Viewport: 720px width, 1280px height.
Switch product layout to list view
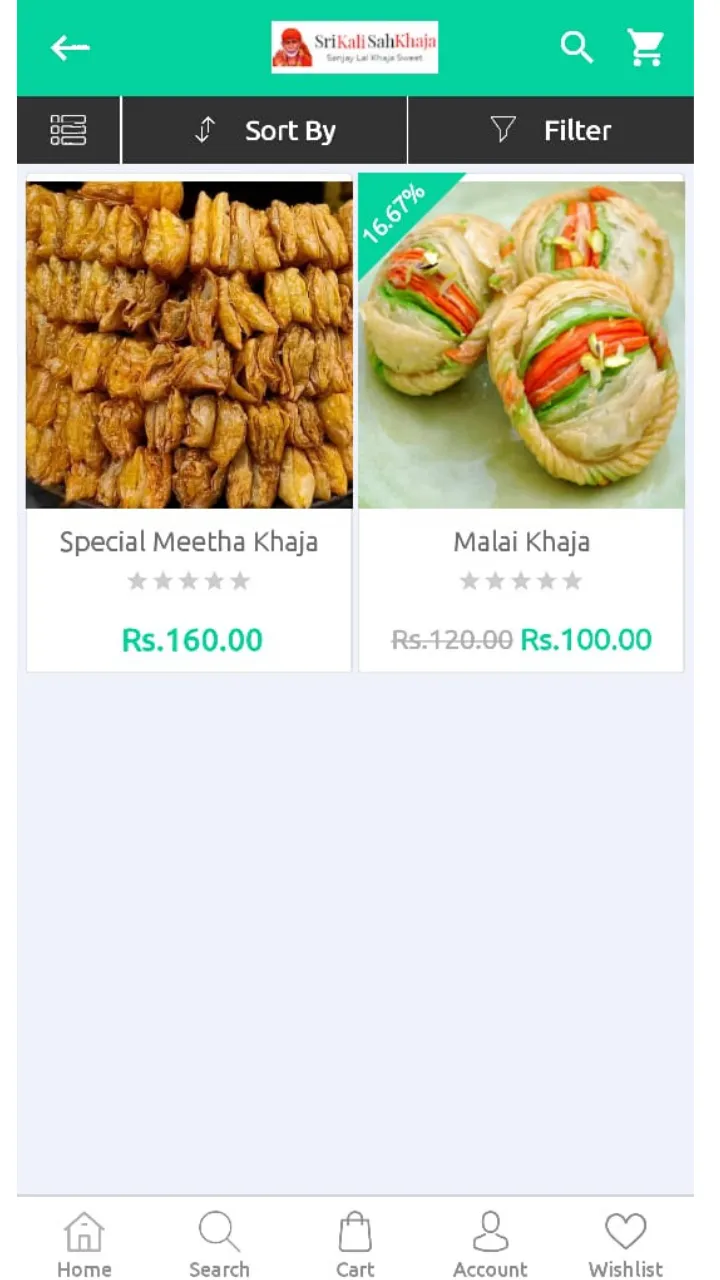[x=68, y=130]
